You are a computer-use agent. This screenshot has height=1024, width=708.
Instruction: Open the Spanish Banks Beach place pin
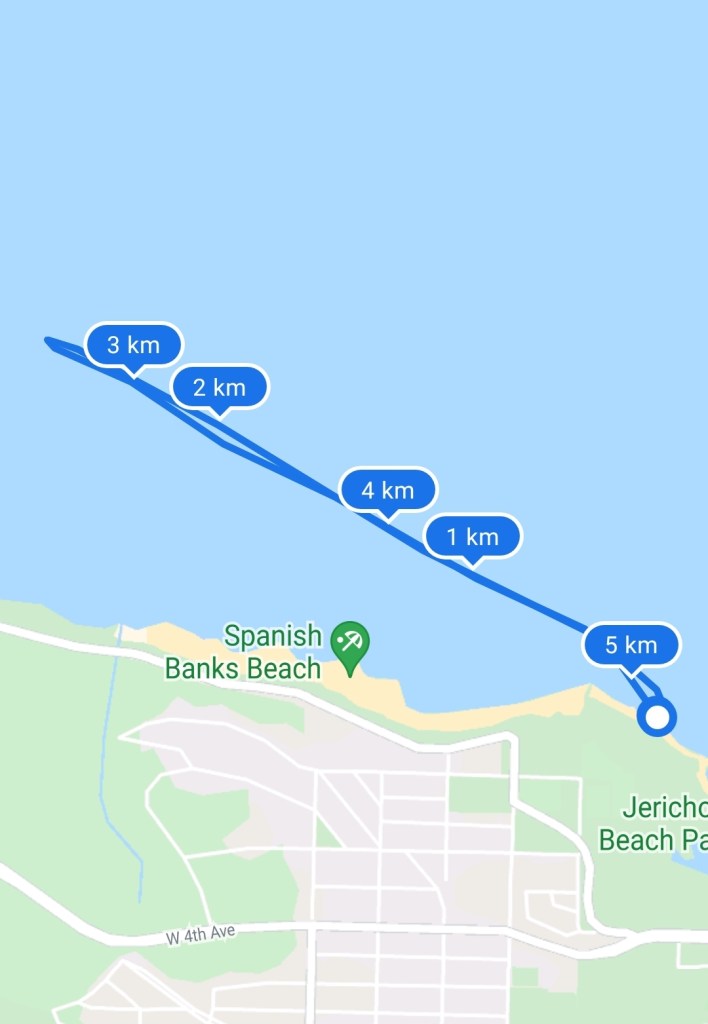coord(350,644)
